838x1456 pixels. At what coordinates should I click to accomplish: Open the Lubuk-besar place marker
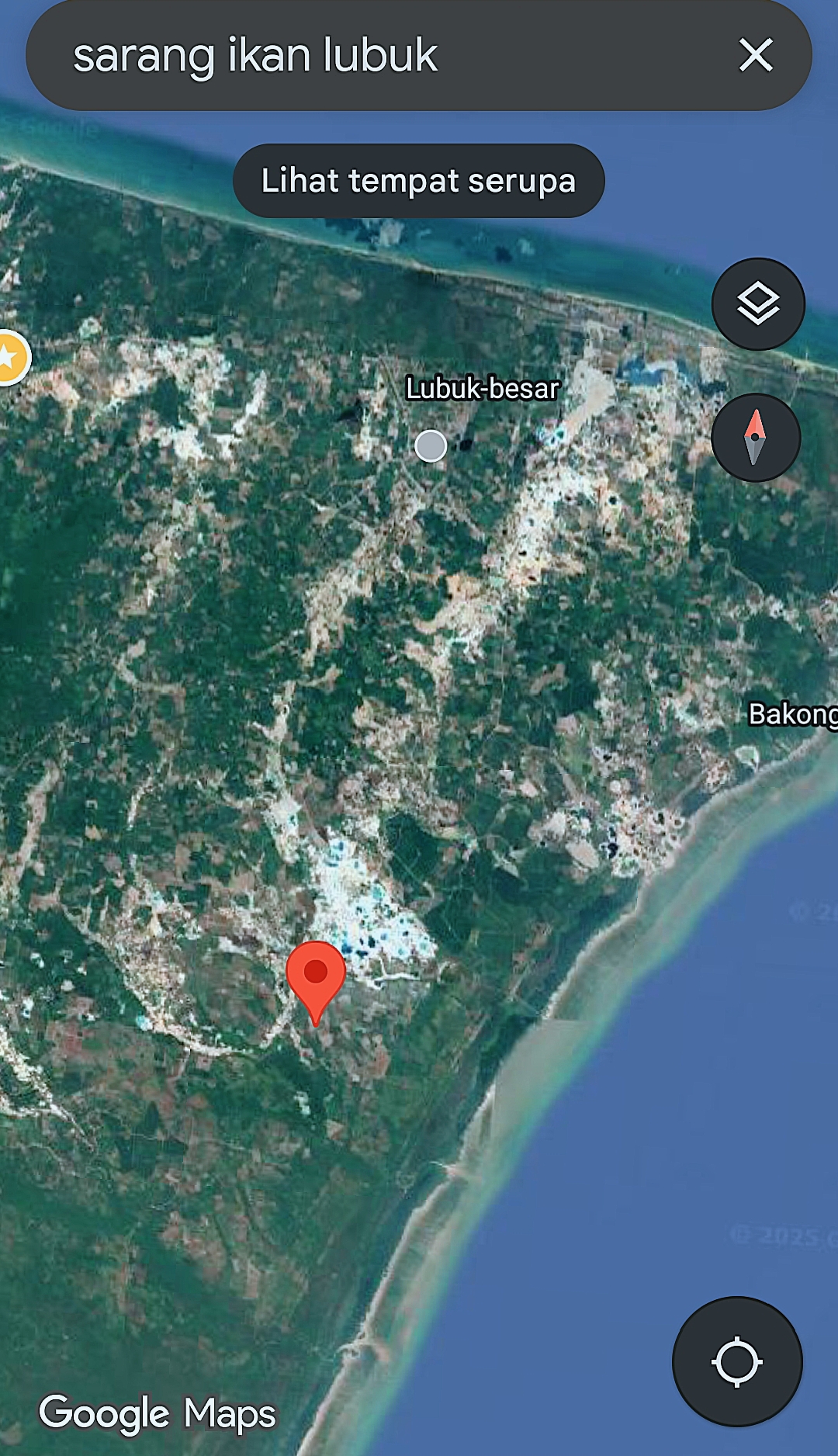pos(431,446)
